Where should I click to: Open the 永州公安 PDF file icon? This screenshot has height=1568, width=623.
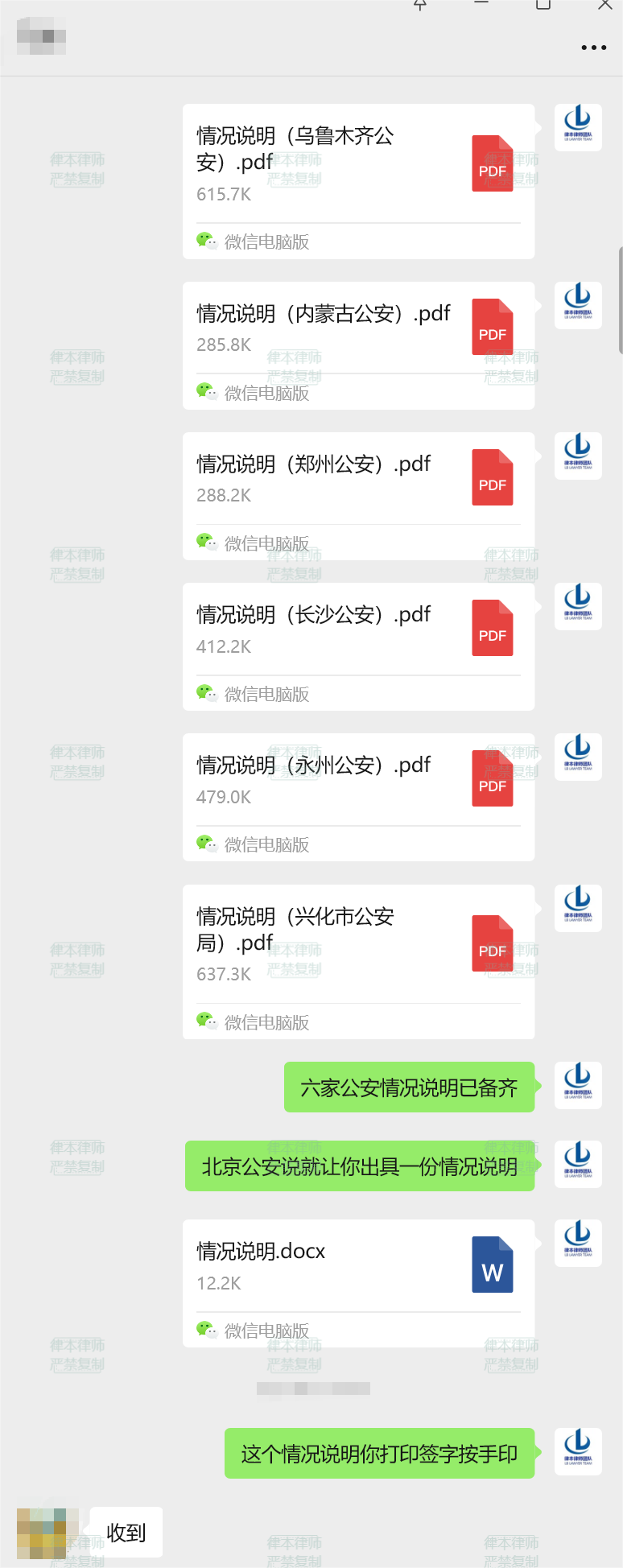[x=492, y=778]
